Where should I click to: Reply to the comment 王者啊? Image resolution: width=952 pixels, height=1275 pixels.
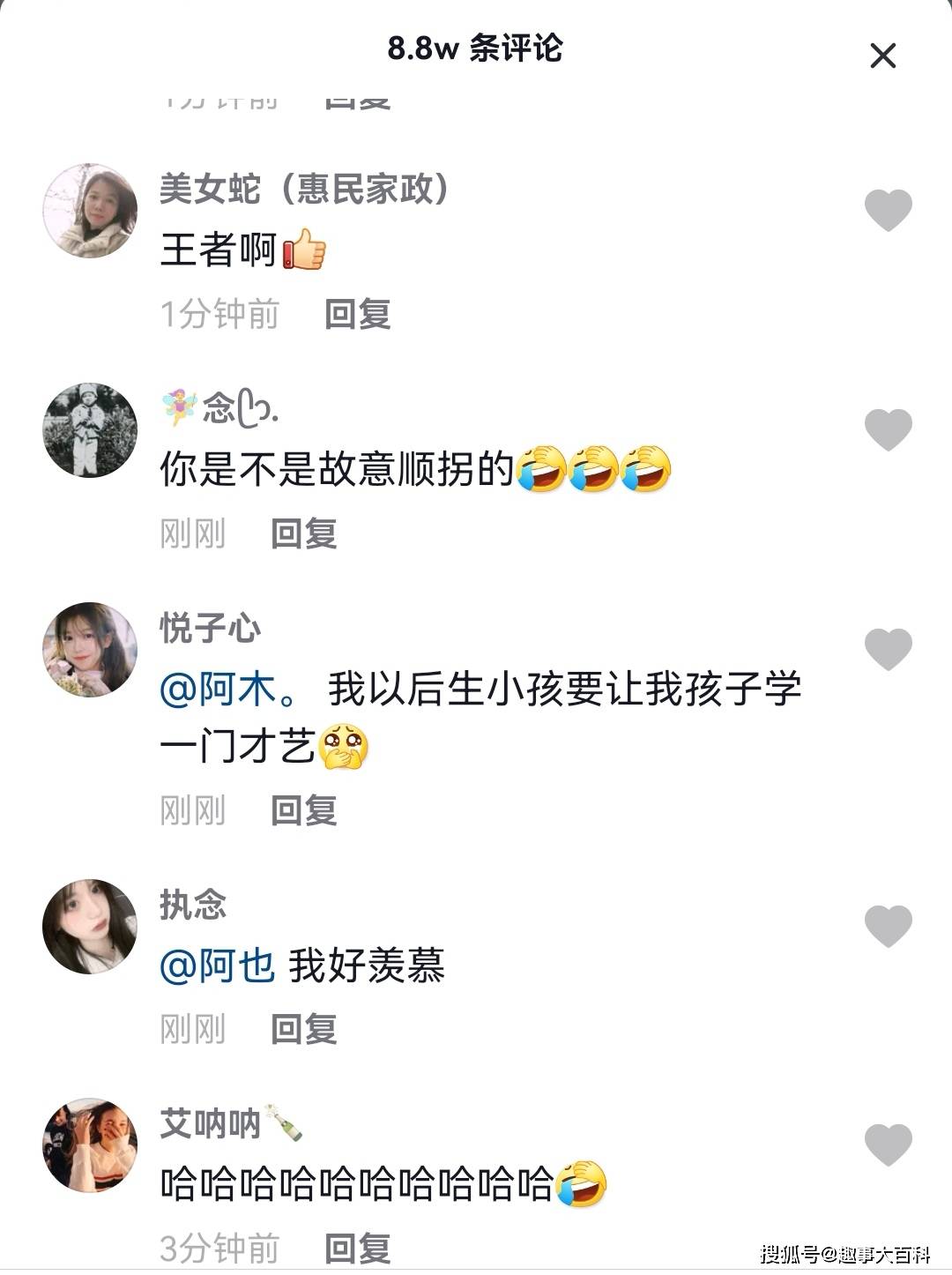pos(357,314)
